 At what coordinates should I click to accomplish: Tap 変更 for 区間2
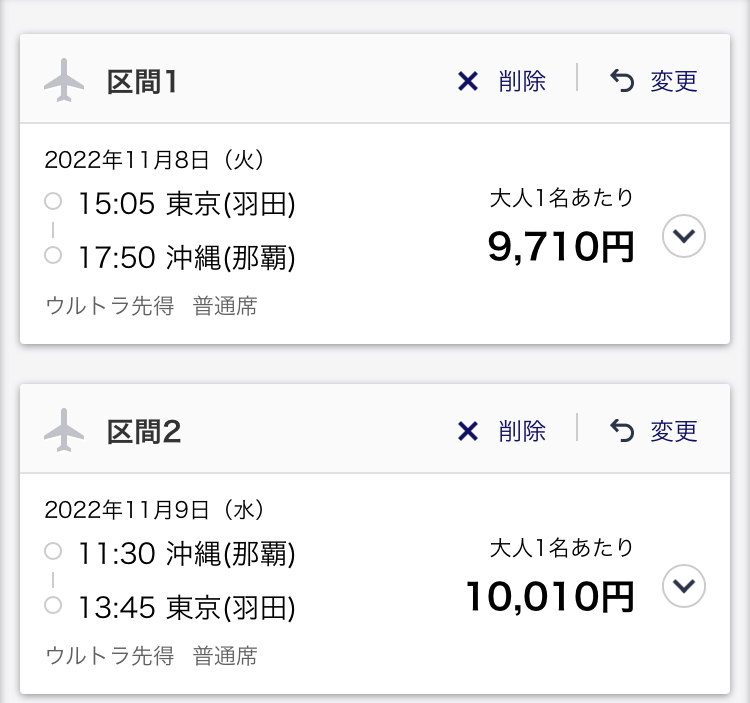[x=654, y=431]
